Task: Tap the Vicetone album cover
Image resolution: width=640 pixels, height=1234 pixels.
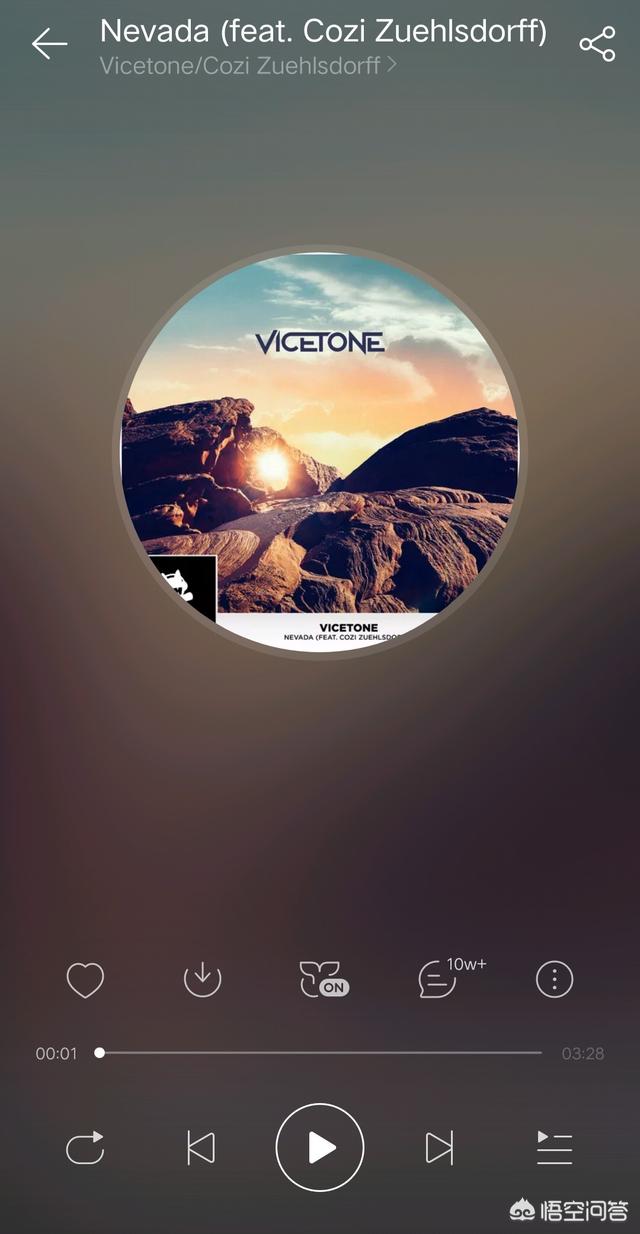Action: pos(320,453)
